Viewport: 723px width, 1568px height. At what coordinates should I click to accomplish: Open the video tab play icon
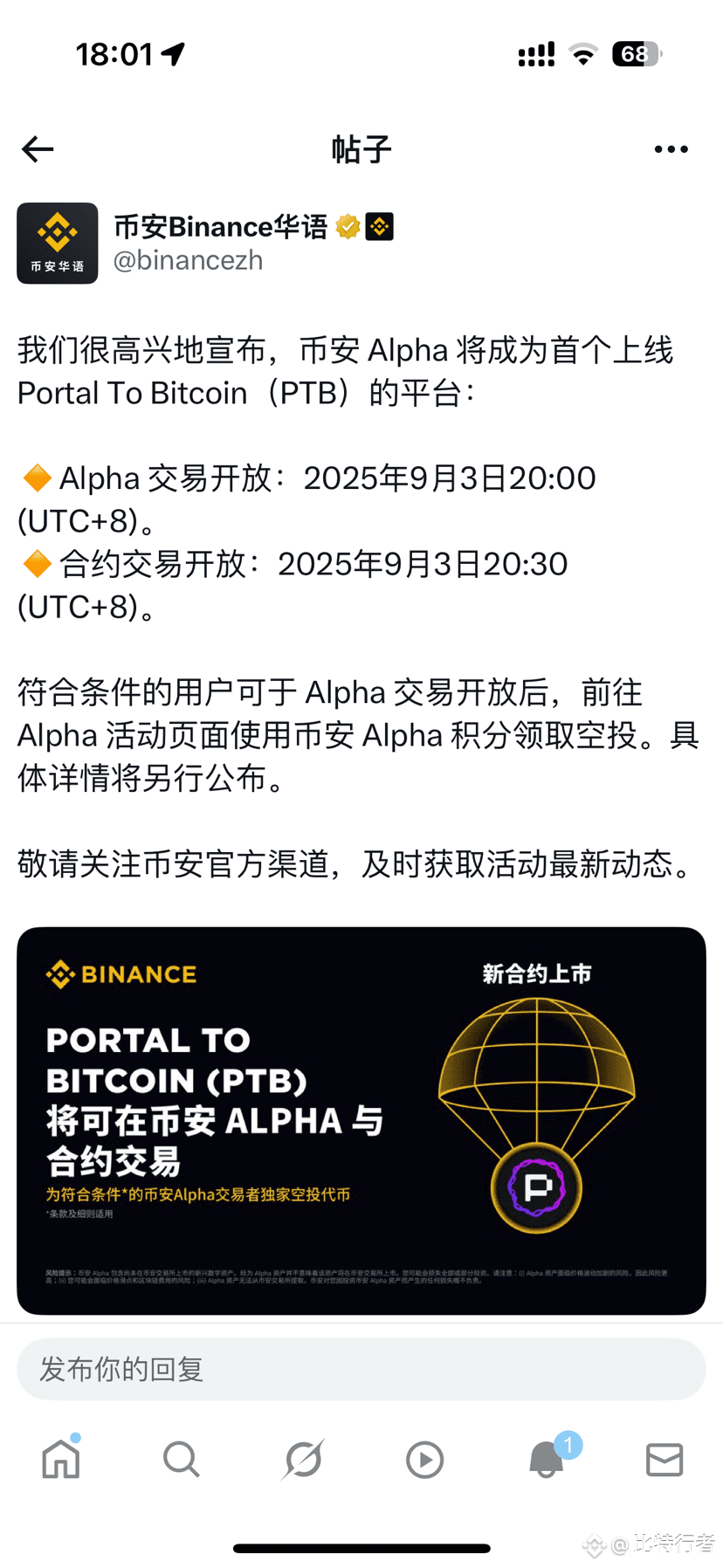coord(425,1459)
